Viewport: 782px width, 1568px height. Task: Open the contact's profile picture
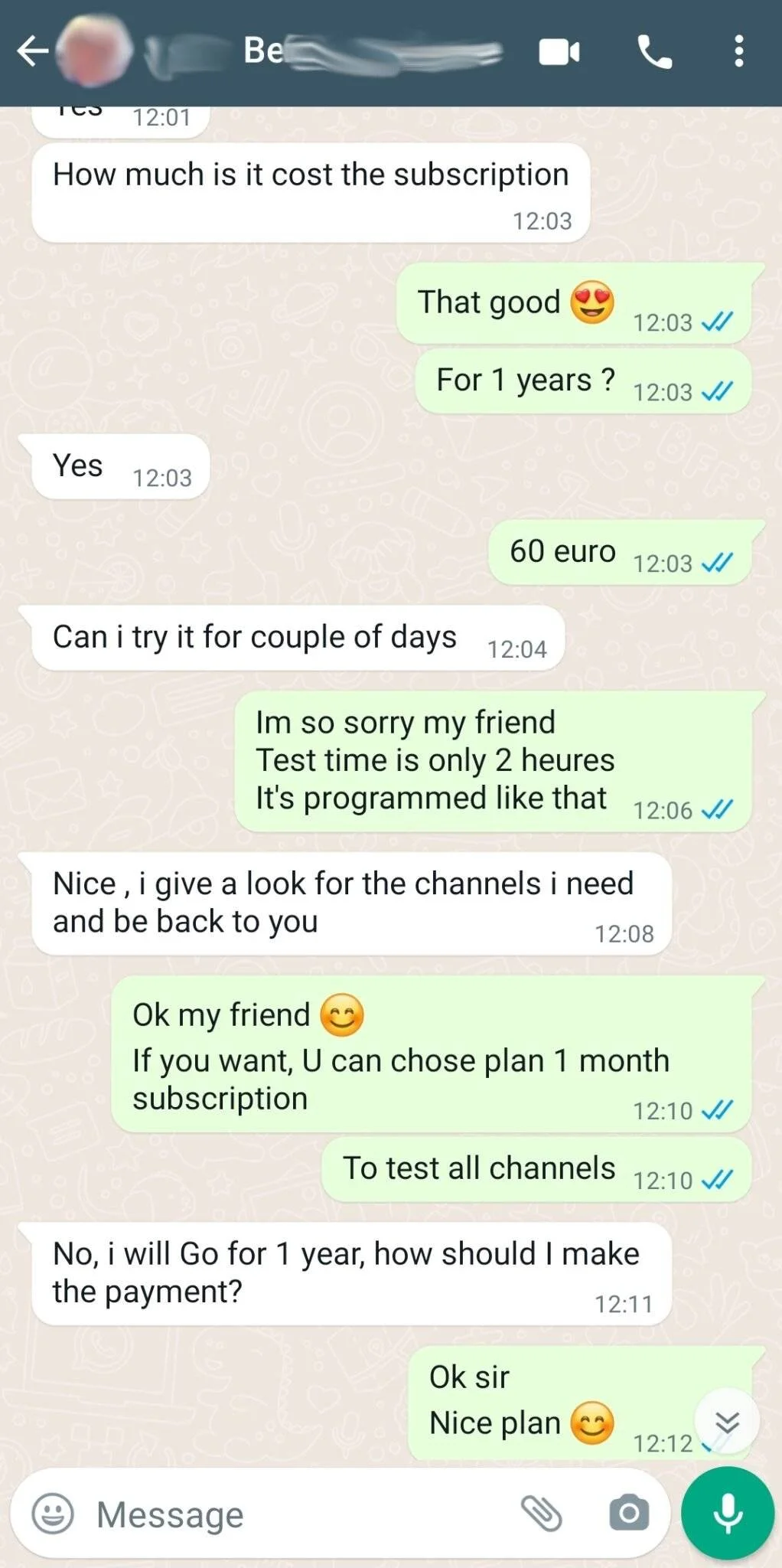[x=95, y=51]
